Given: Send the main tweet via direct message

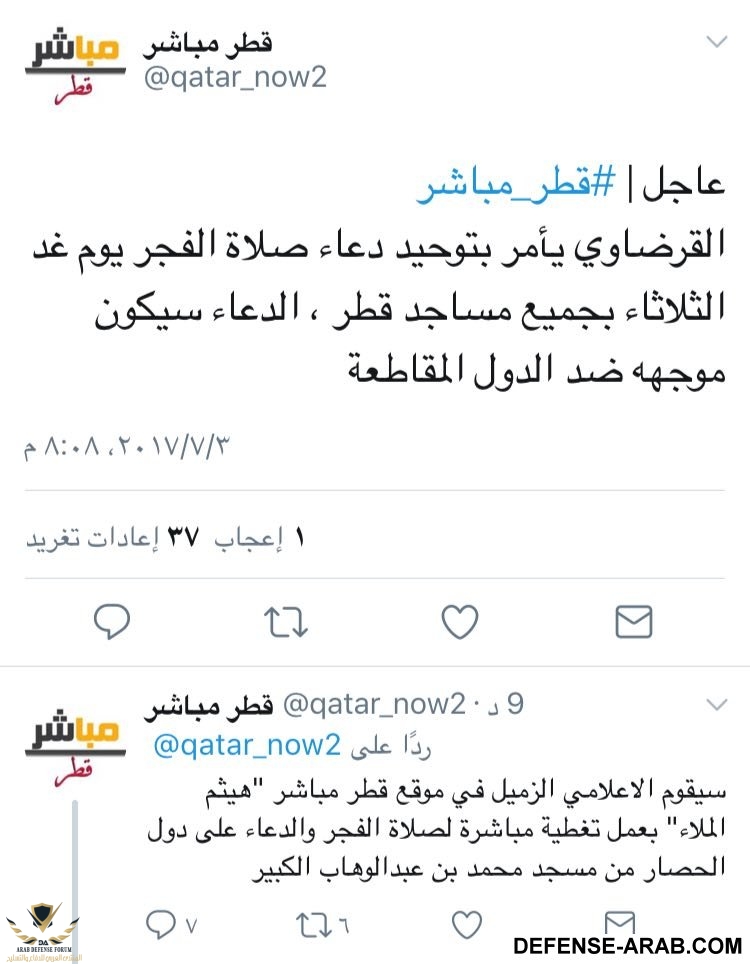Looking at the screenshot, I should [634, 622].
